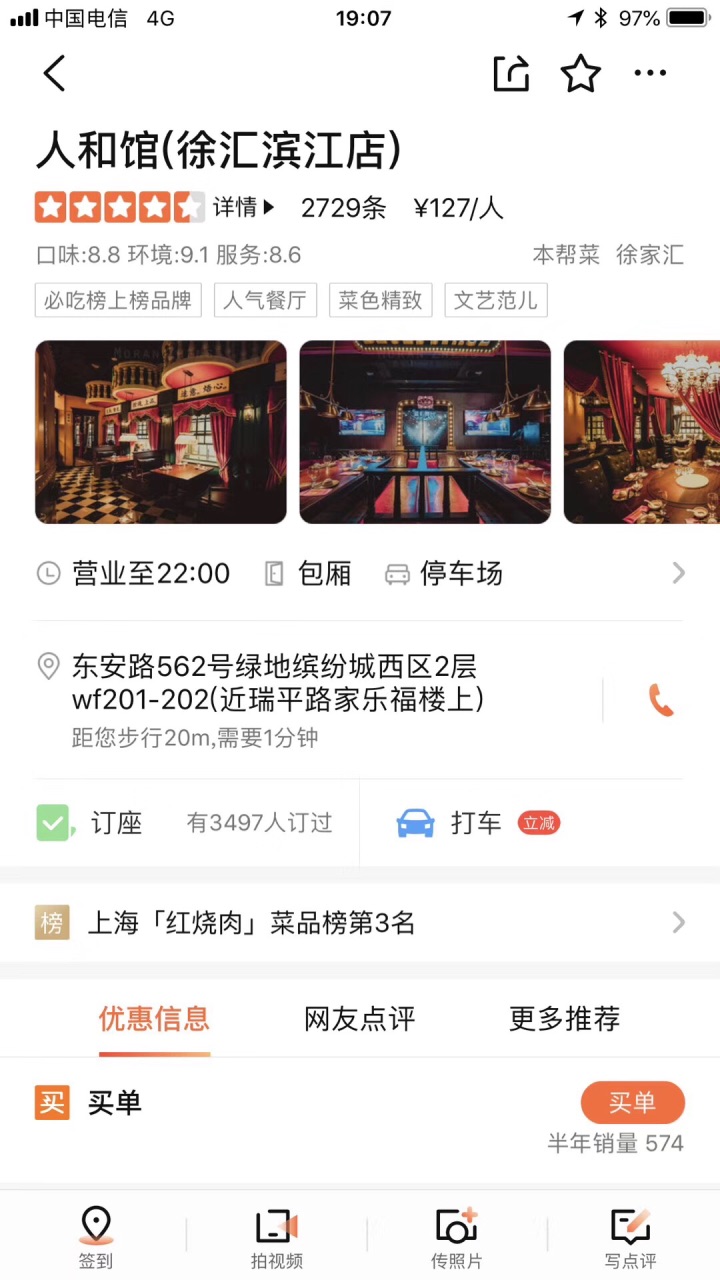
Task: Write a review via 写点评
Action: [x=630, y=1238]
